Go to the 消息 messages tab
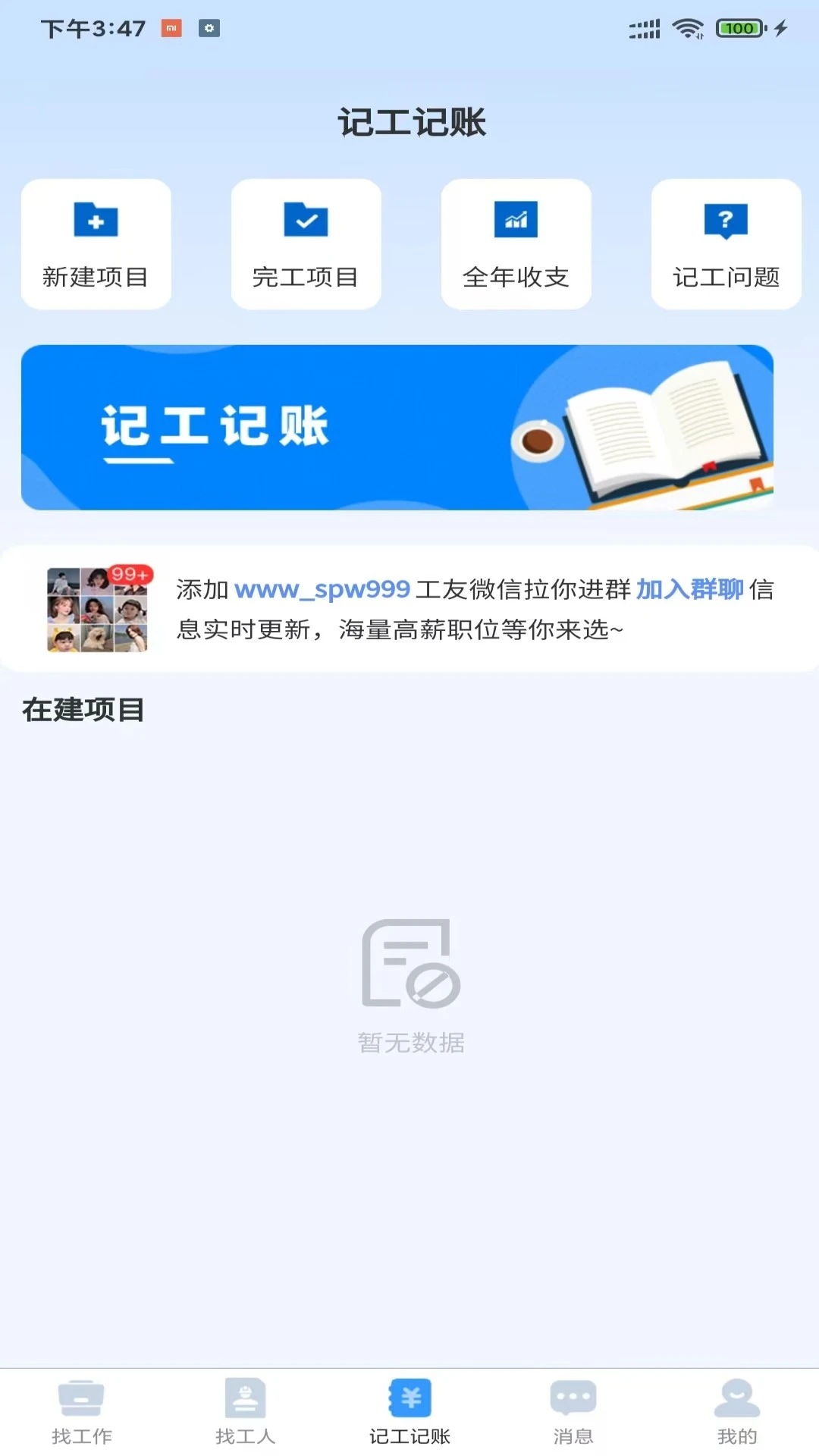Screen dimensions: 819x1456 coord(573,1412)
